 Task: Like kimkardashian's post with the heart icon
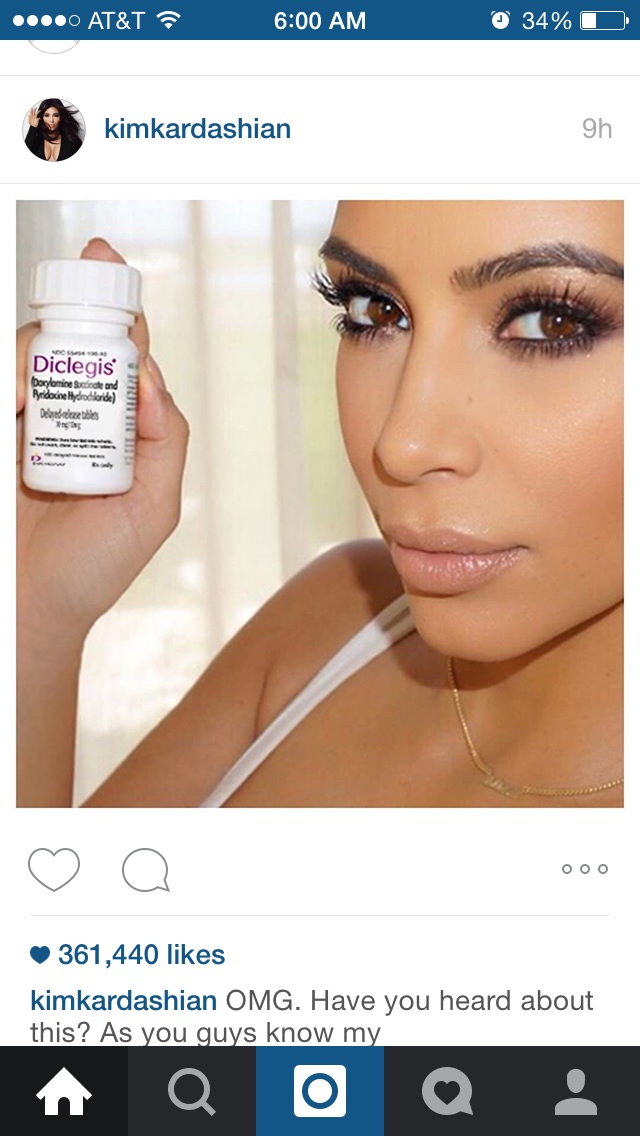tap(54, 869)
